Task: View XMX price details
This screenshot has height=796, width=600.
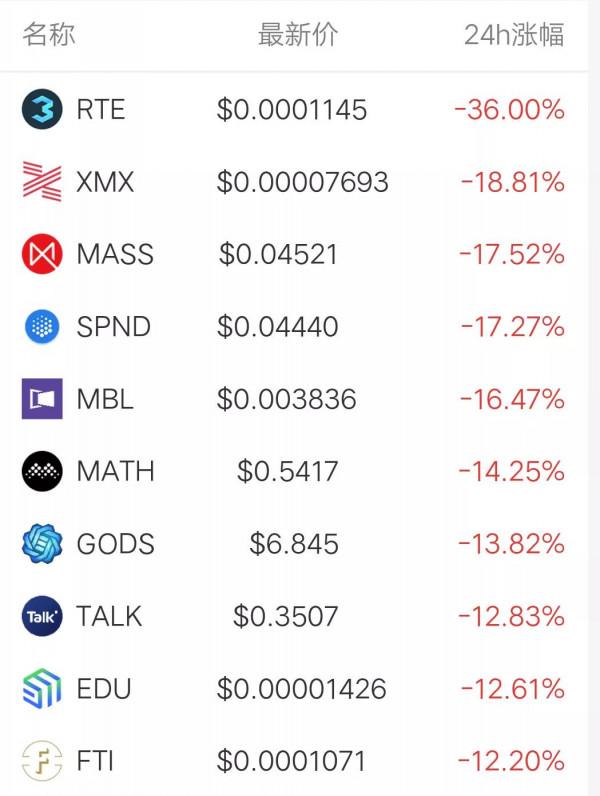Action: click(104, 182)
